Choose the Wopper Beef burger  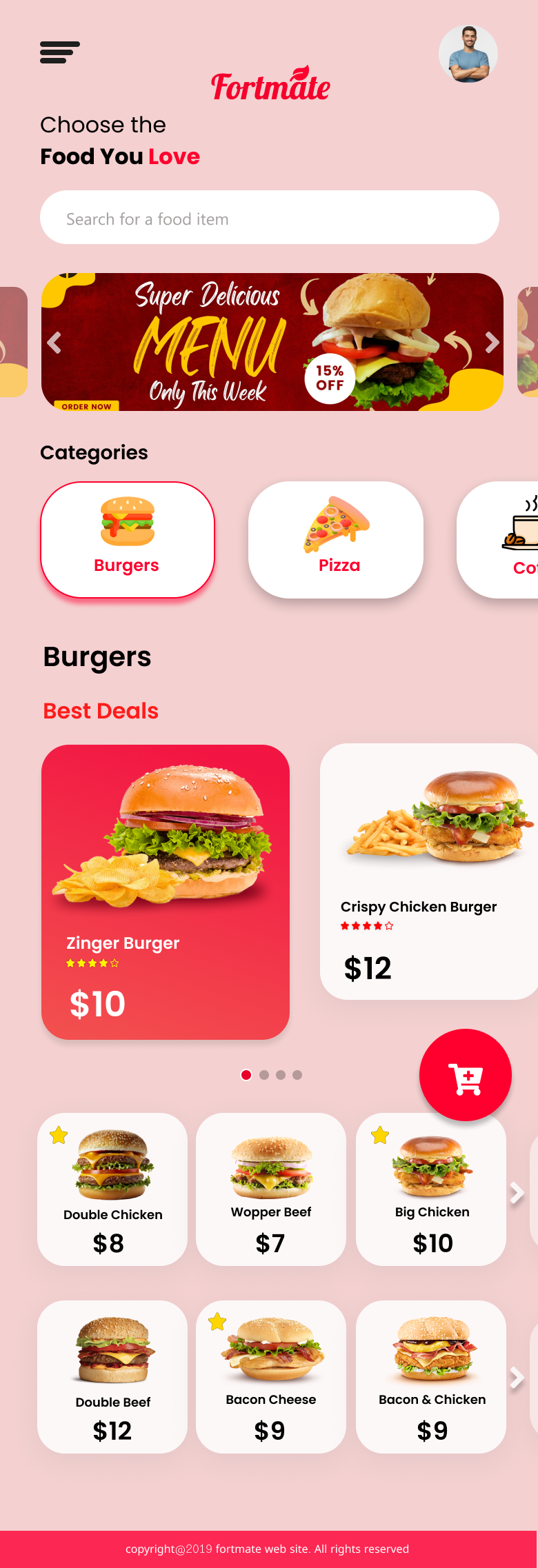pyautogui.click(x=271, y=1189)
